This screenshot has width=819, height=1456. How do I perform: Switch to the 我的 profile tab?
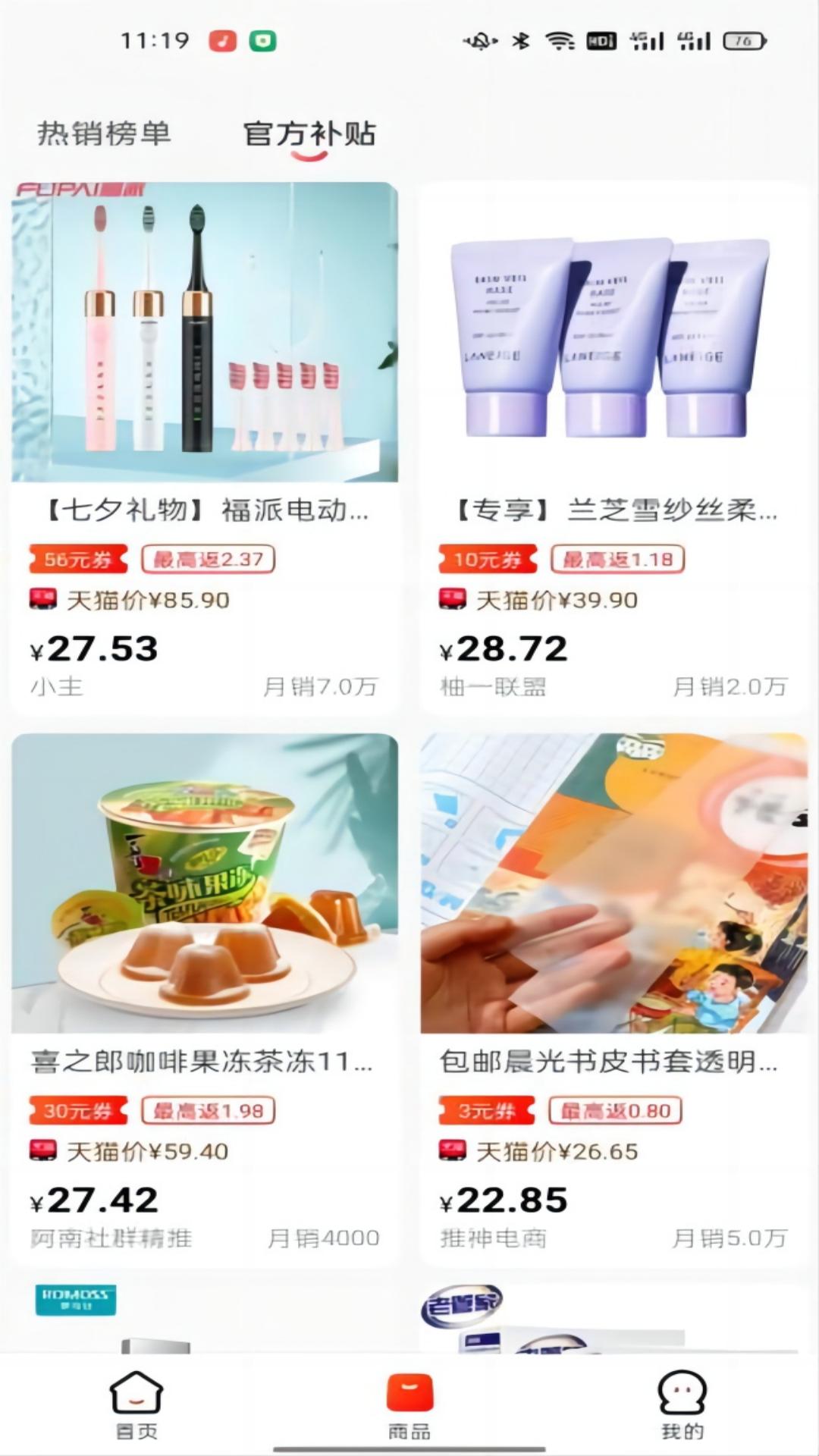click(x=682, y=1403)
